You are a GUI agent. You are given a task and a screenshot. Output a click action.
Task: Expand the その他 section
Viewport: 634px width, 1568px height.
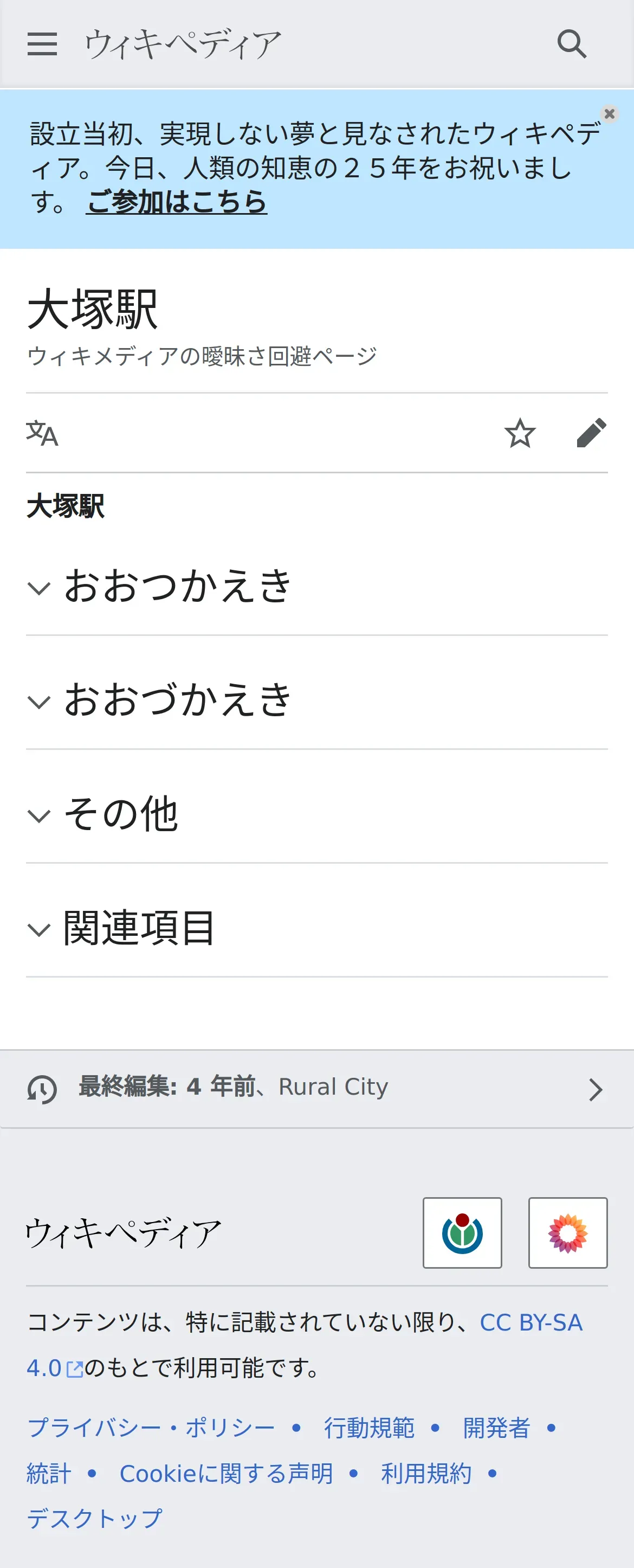pos(316,814)
